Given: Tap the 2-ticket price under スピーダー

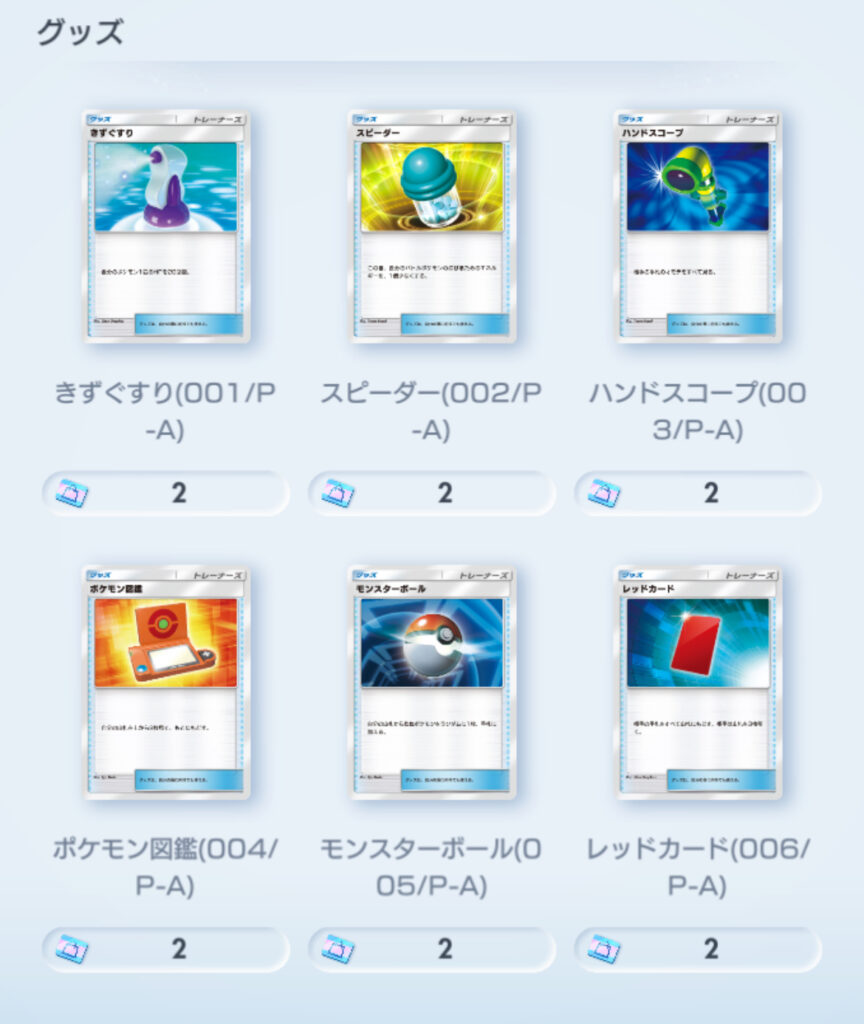Looking at the screenshot, I should [432, 493].
